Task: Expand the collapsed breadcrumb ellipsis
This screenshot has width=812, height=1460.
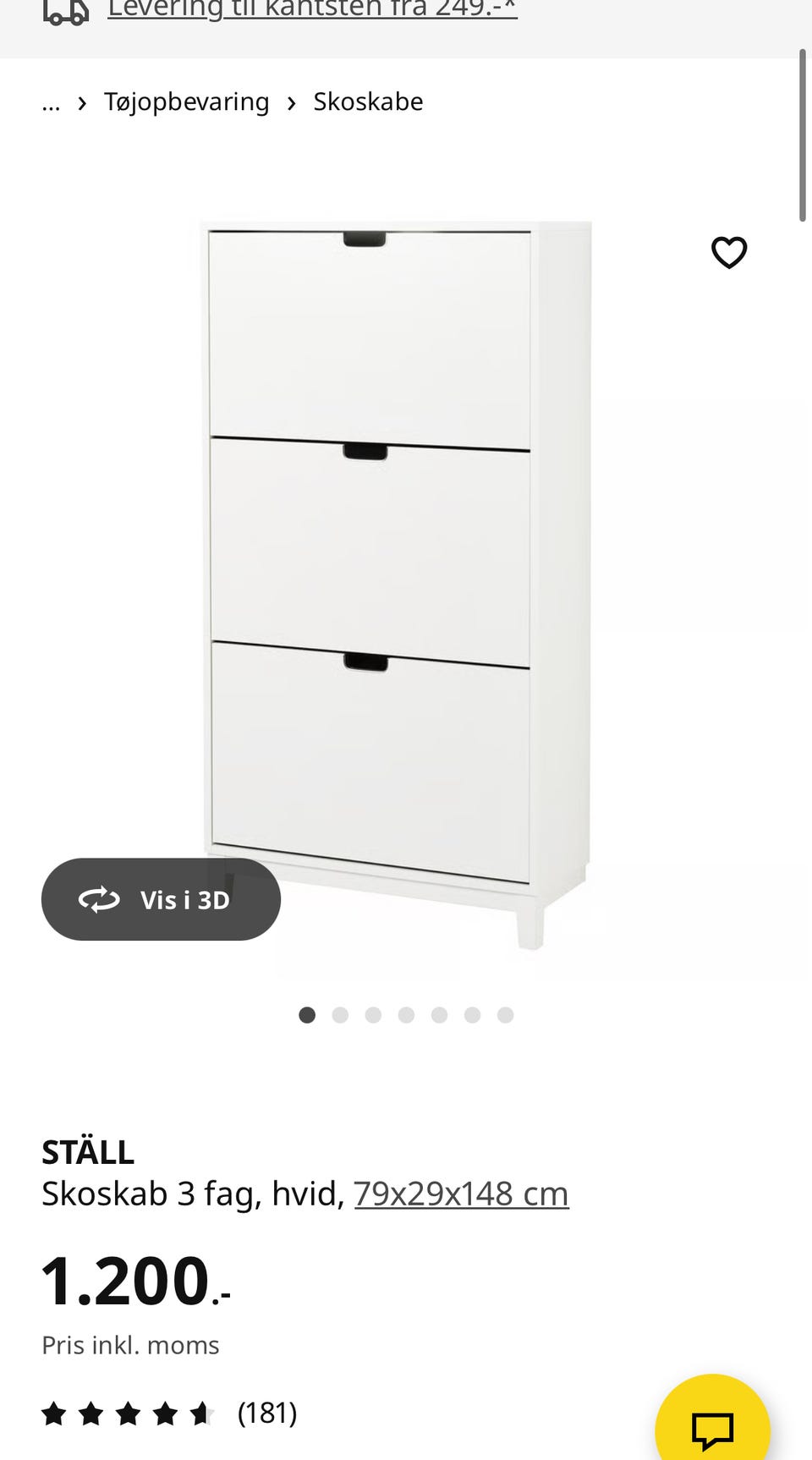Action: click(51, 103)
